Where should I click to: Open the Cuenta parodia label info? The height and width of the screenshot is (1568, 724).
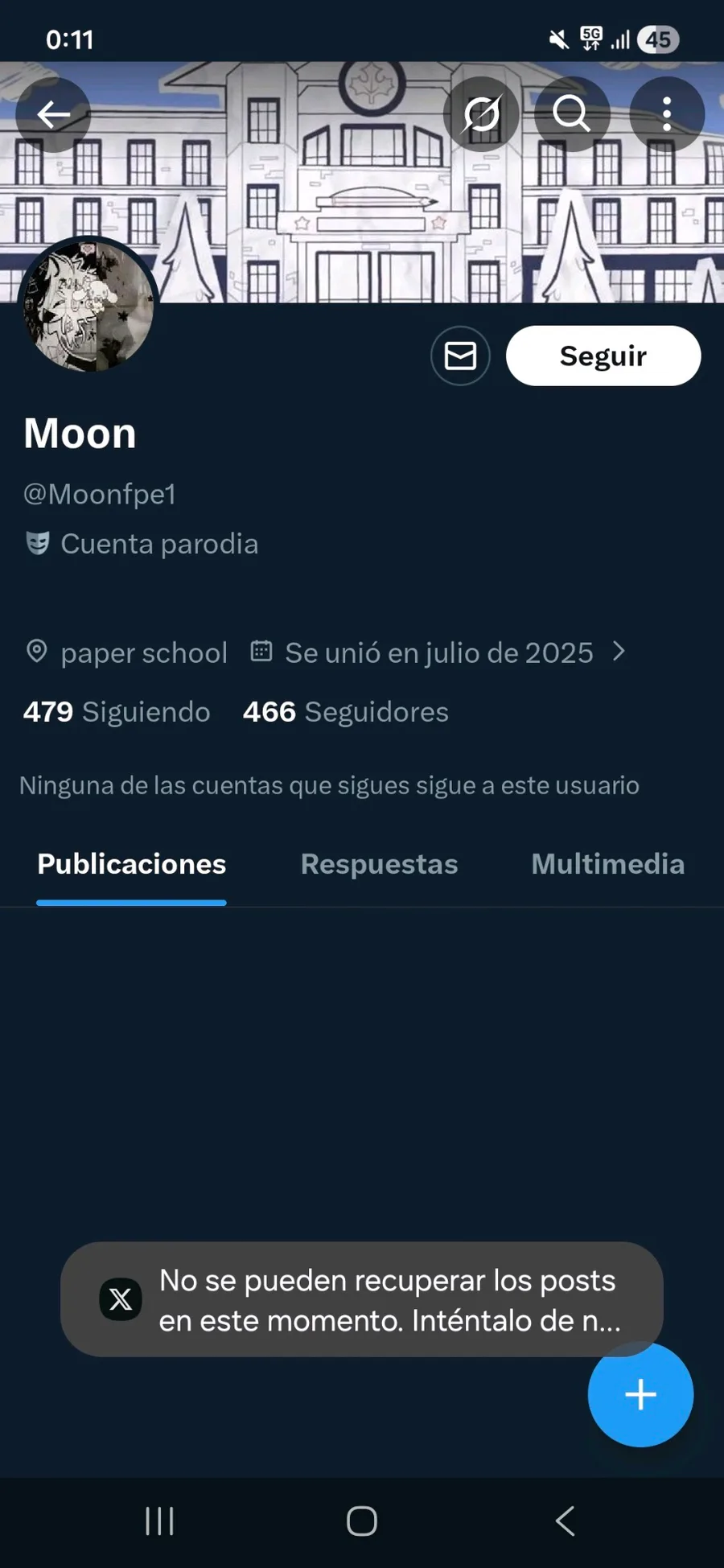[x=142, y=544]
